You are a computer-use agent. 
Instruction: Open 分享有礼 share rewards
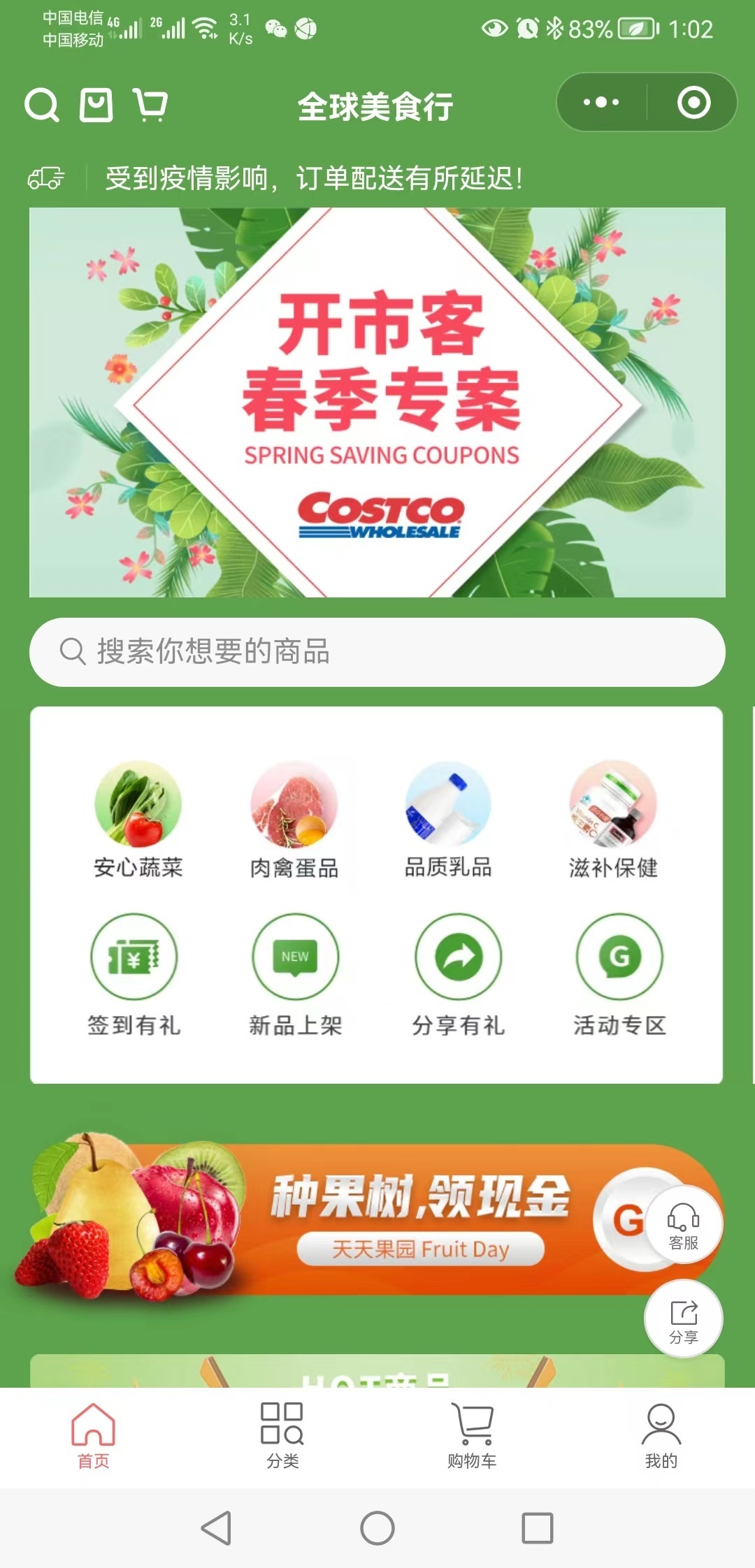[459, 974]
